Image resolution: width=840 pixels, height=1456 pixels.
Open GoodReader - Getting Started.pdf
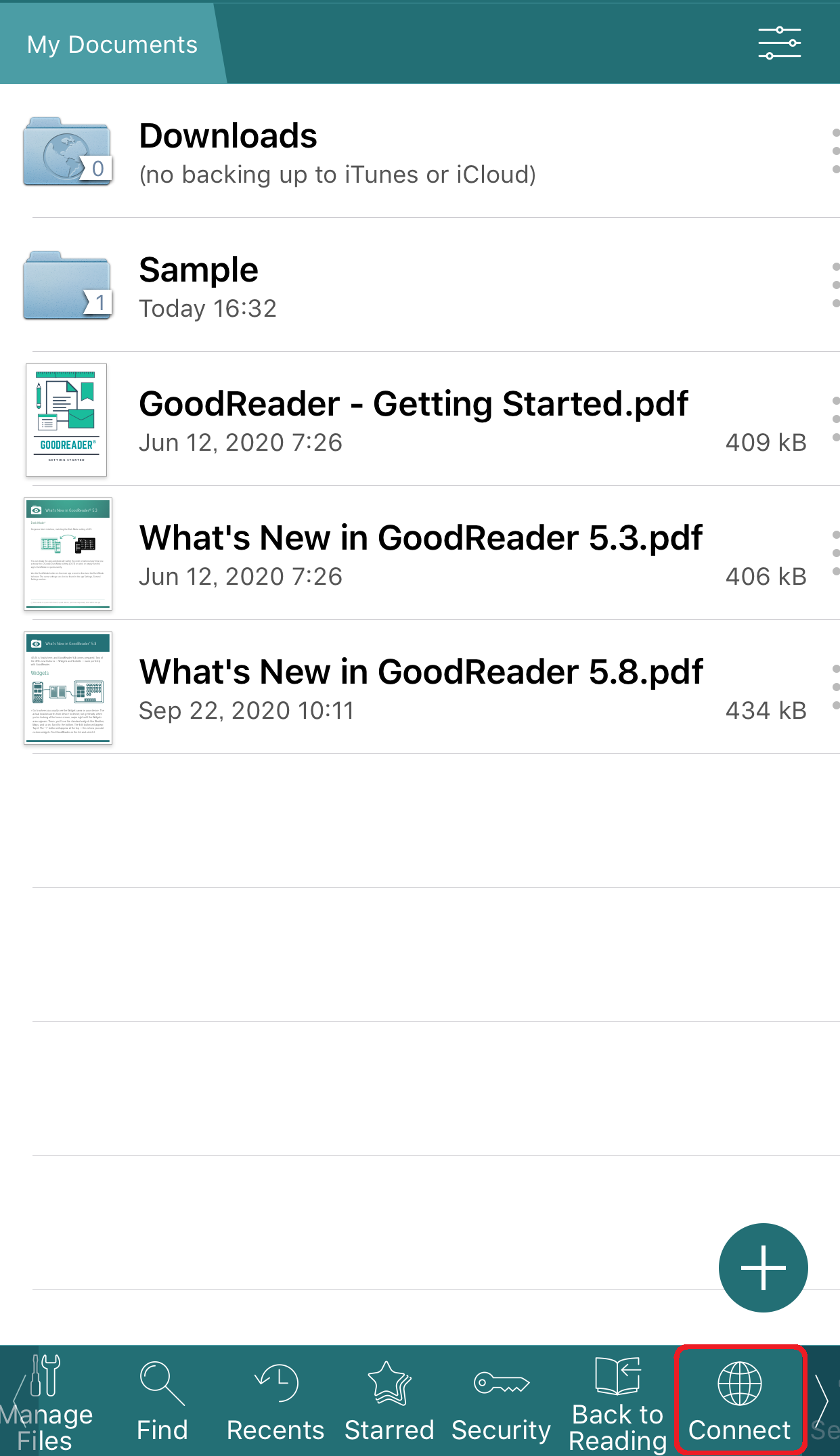click(x=413, y=420)
